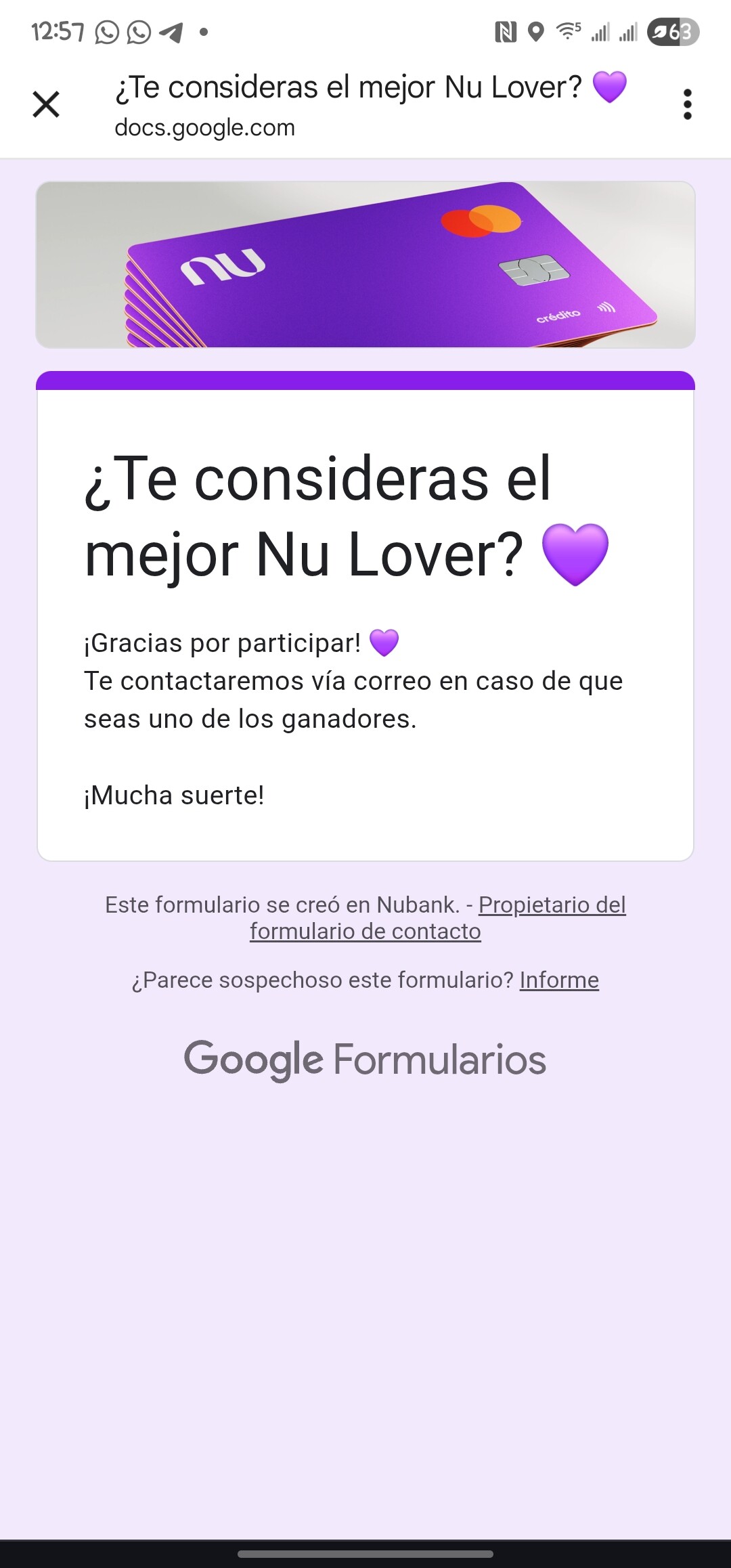Open the Propietario del formulario de contacto link

click(x=437, y=918)
